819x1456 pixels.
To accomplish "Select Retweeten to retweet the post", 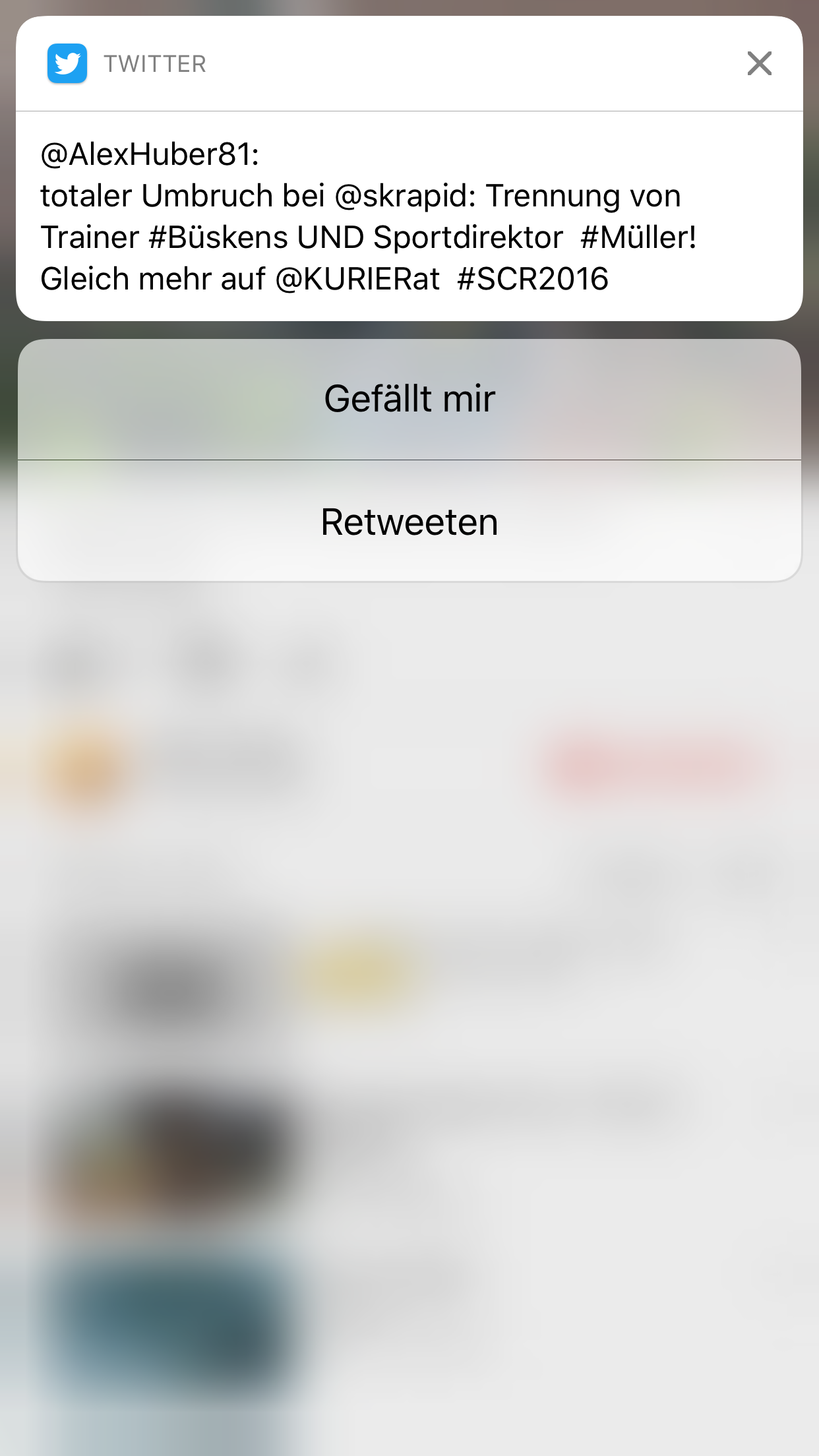I will (x=409, y=522).
